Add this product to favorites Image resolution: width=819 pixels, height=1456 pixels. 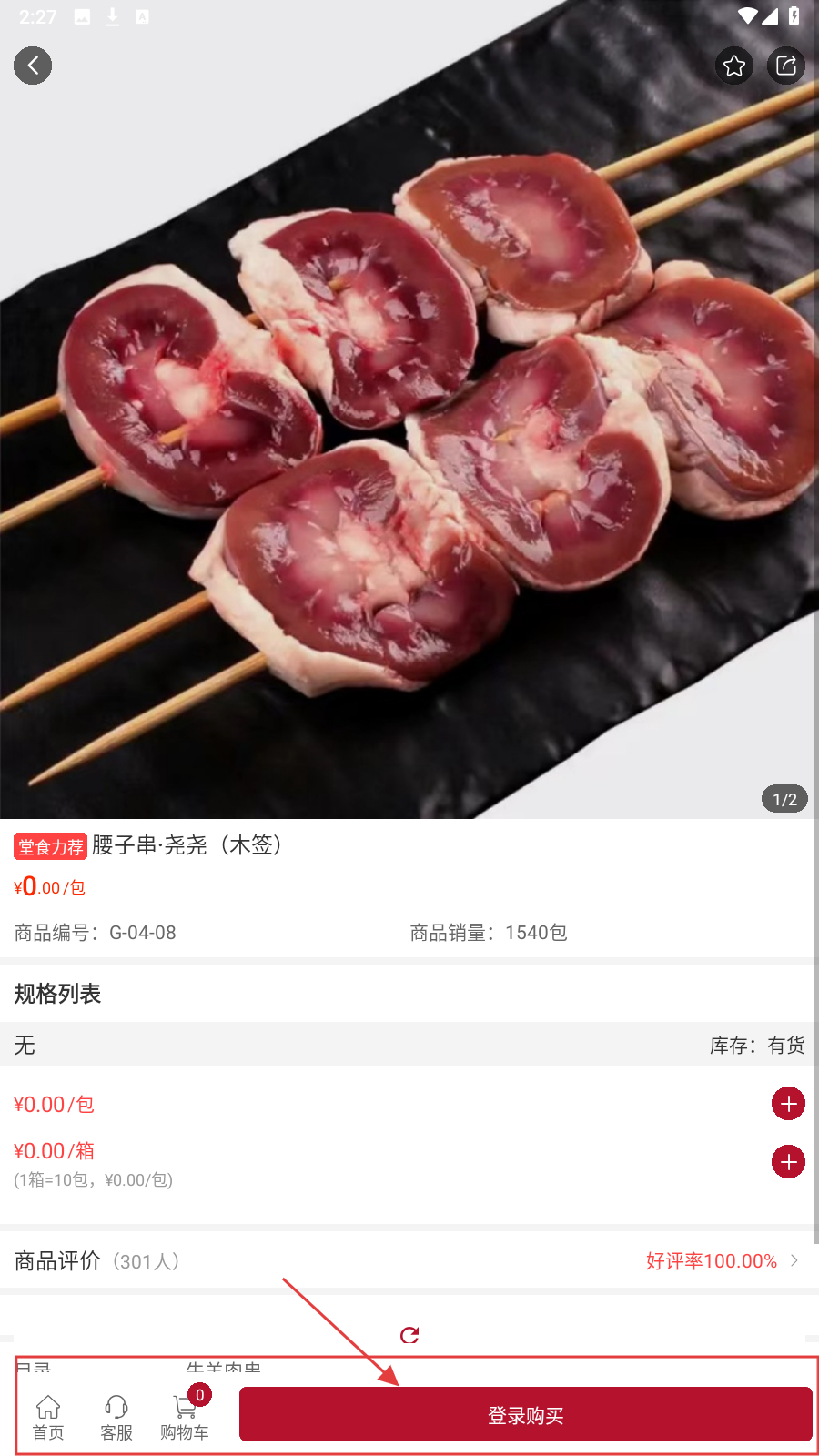(x=734, y=66)
